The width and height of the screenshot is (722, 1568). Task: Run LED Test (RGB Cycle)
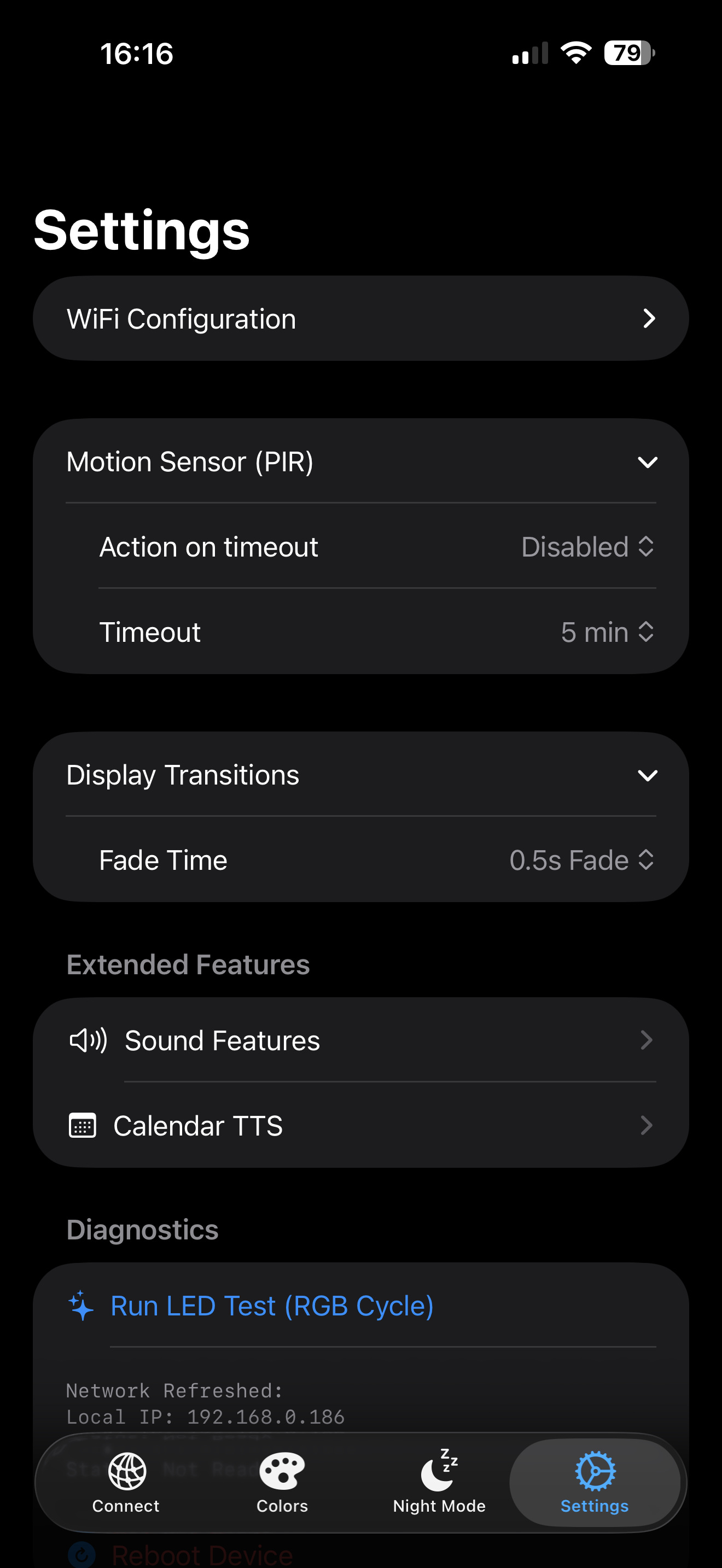click(271, 1306)
